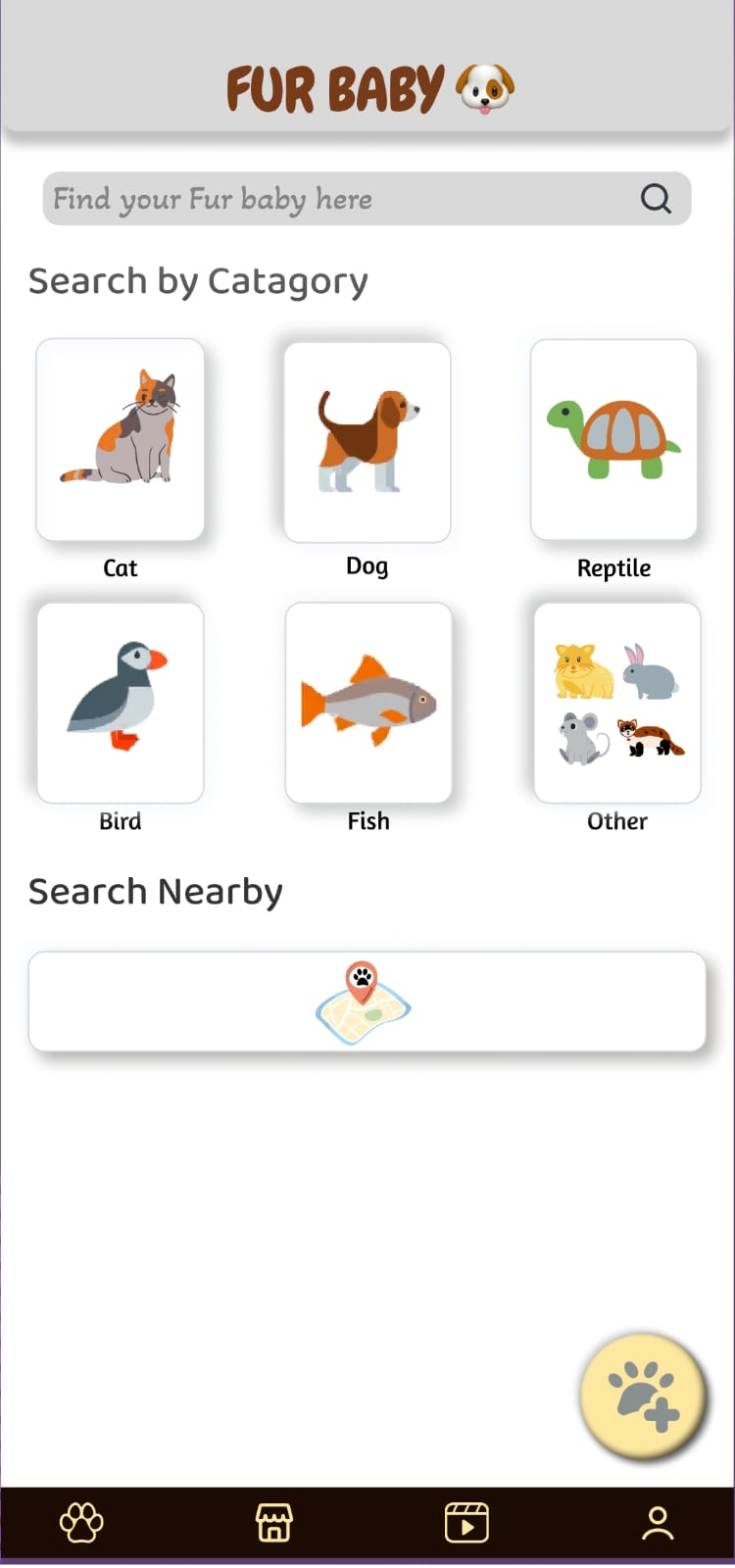735x1568 pixels.
Task: Browse the Reptile category
Action: pos(613,440)
